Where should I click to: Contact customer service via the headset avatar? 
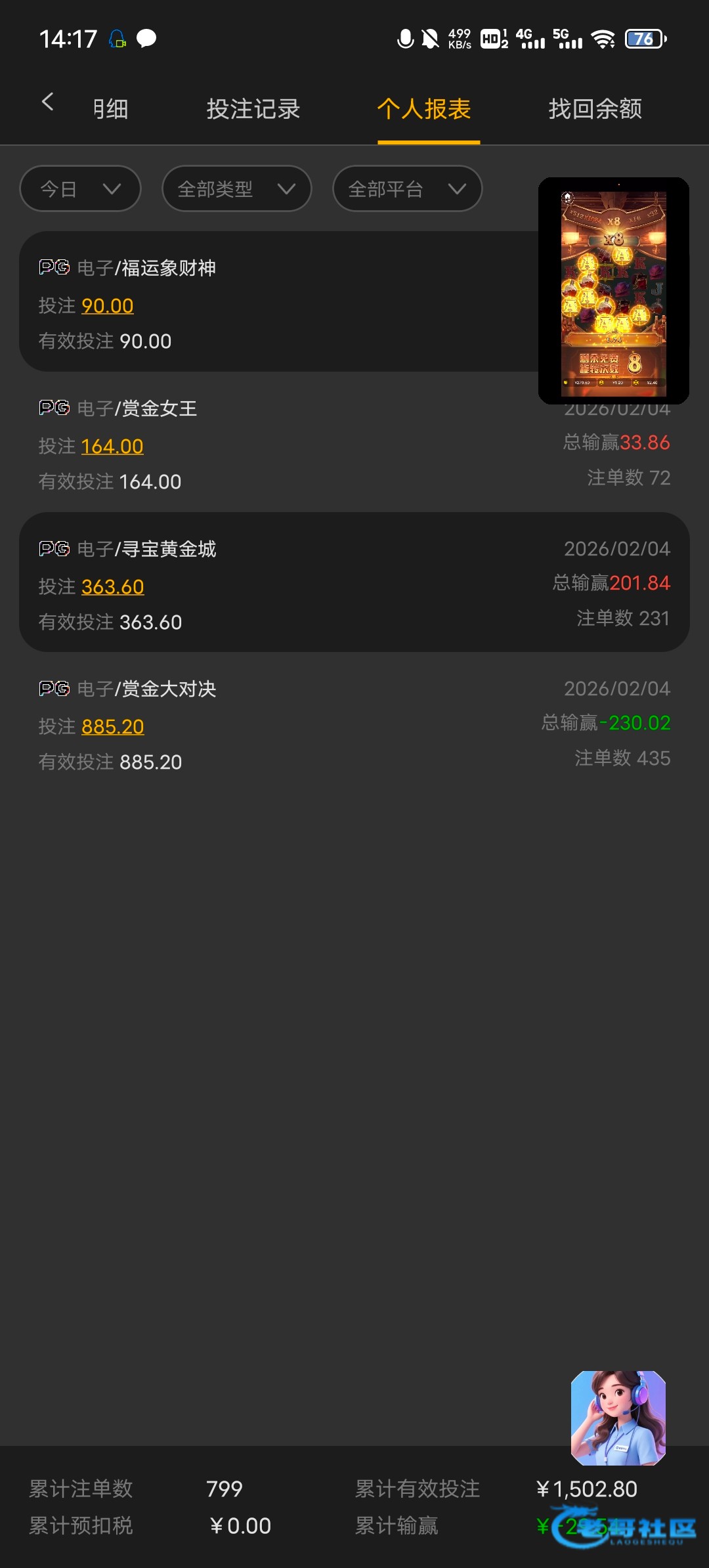[x=618, y=1418]
